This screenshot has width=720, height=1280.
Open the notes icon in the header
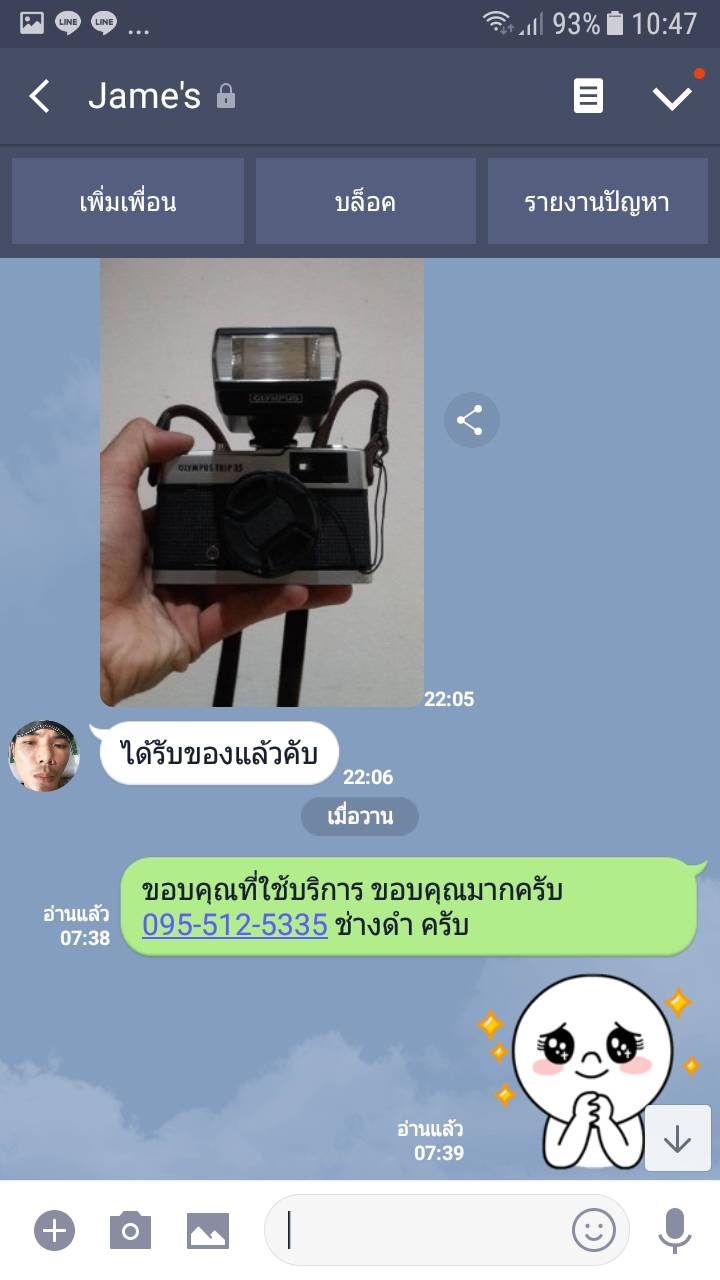pyautogui.click(x=588, y=97)
